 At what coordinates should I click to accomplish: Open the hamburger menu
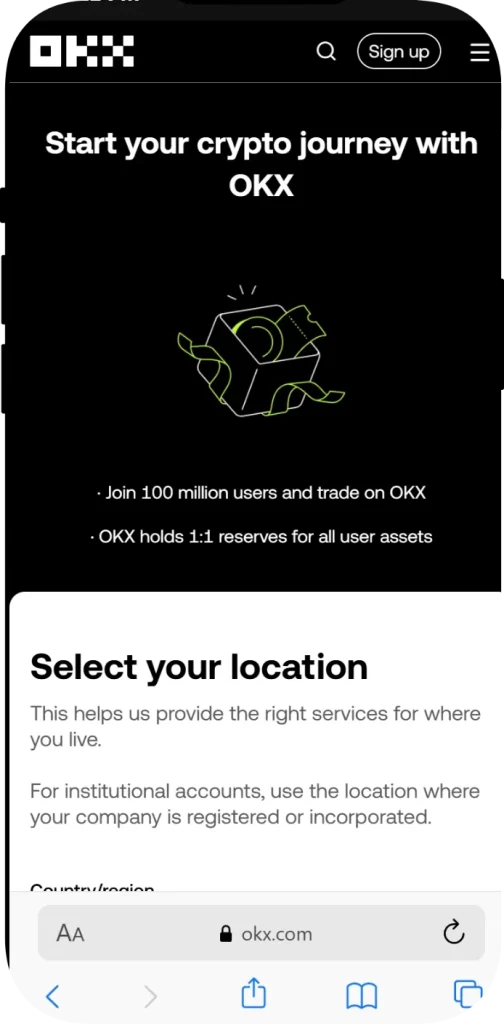480,52
